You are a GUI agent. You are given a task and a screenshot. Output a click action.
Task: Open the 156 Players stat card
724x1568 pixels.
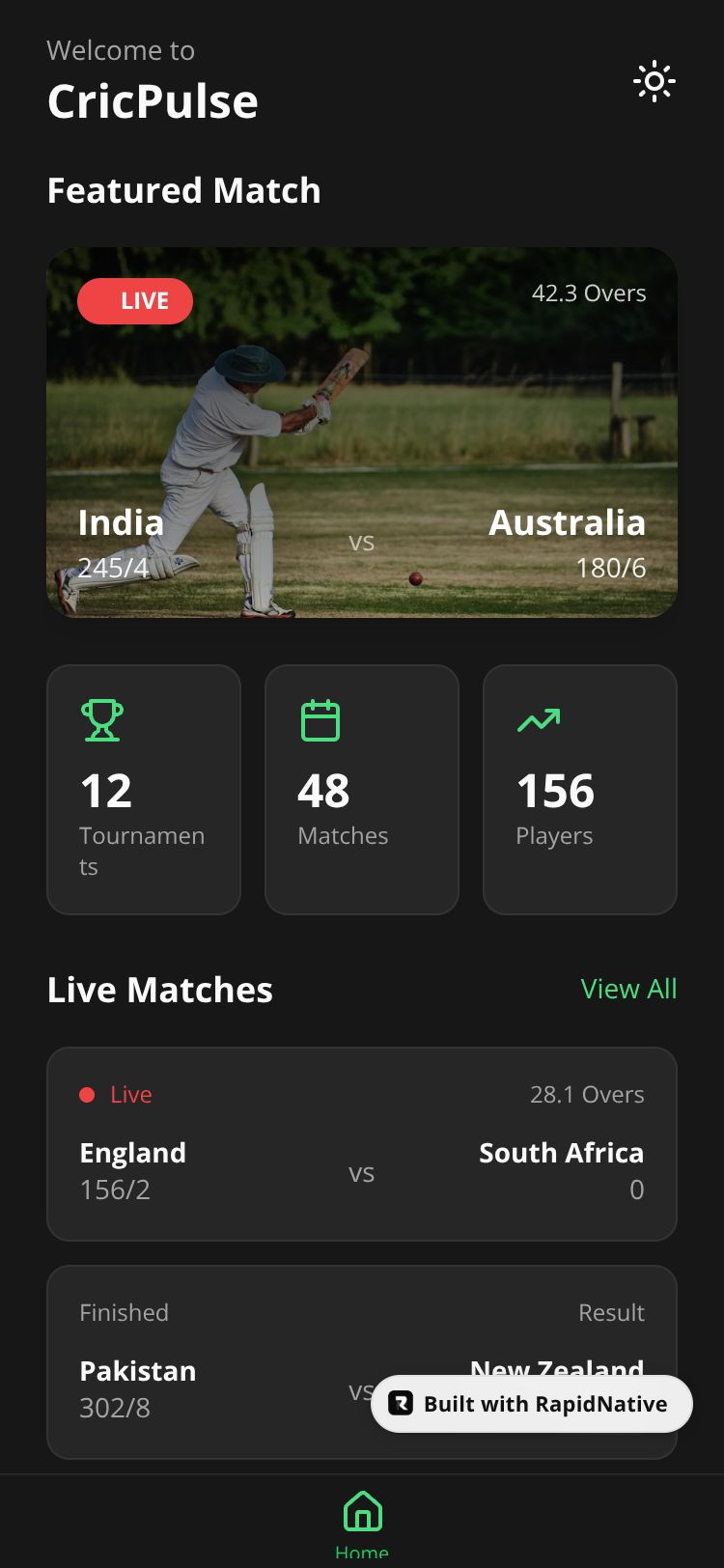point(580,789)
